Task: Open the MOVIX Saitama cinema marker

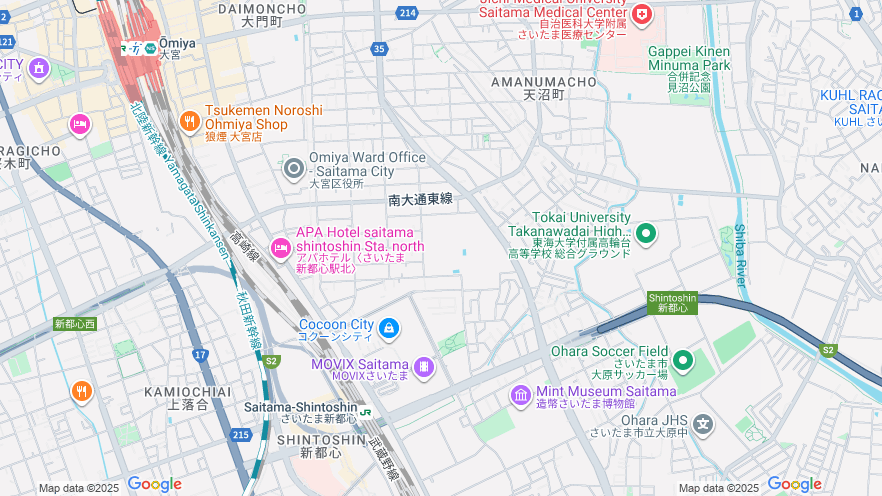Action: tap(424, 368)
